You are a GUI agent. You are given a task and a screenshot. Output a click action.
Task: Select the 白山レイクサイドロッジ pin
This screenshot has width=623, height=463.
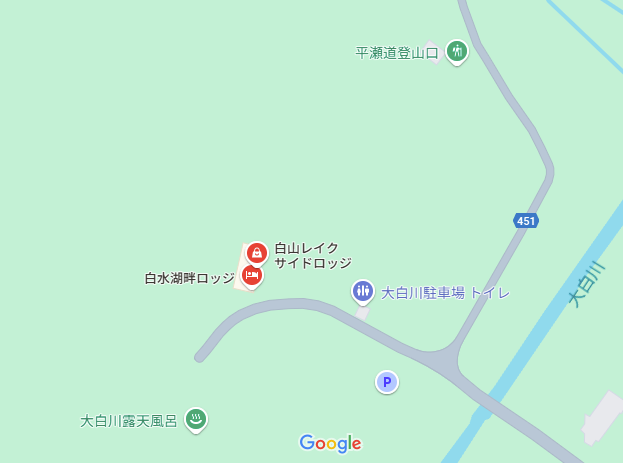tap(257, 252)
